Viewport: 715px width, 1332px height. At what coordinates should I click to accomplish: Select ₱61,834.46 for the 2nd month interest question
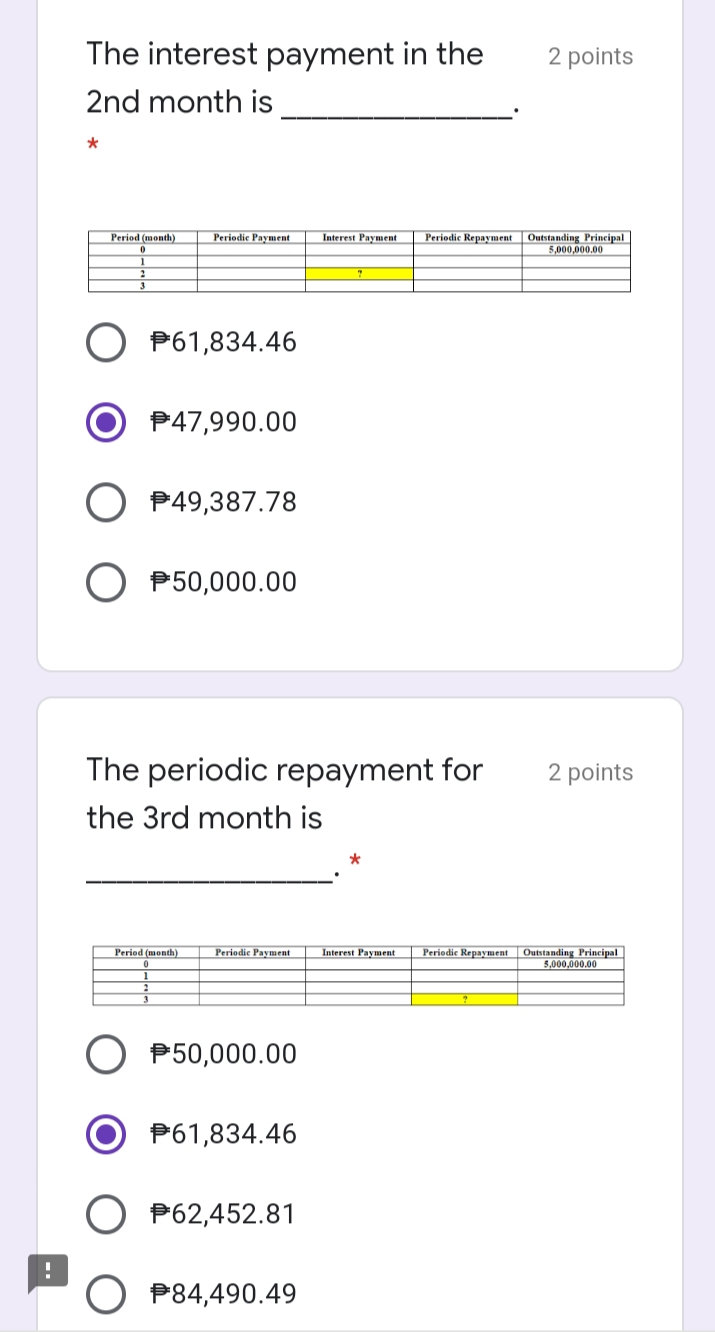pyautogui.click(x=106, y=342)
